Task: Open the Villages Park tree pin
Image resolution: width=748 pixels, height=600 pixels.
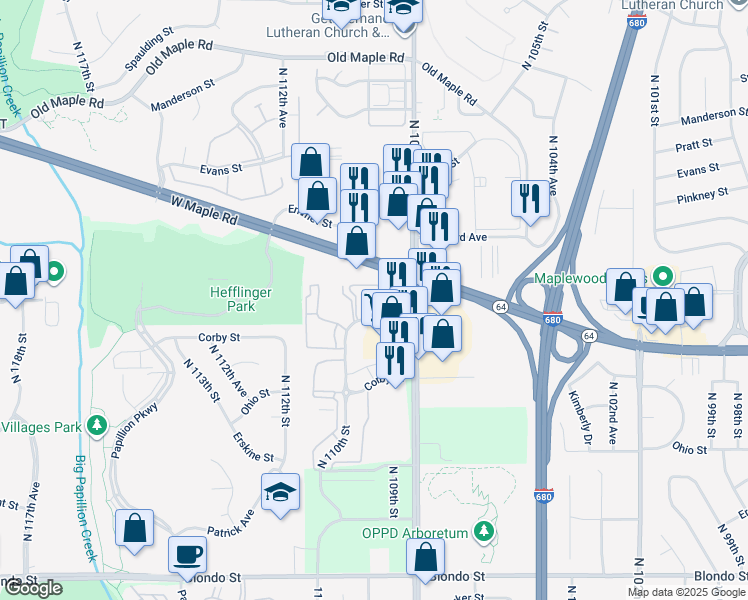Action: click(x=97, y=426)
